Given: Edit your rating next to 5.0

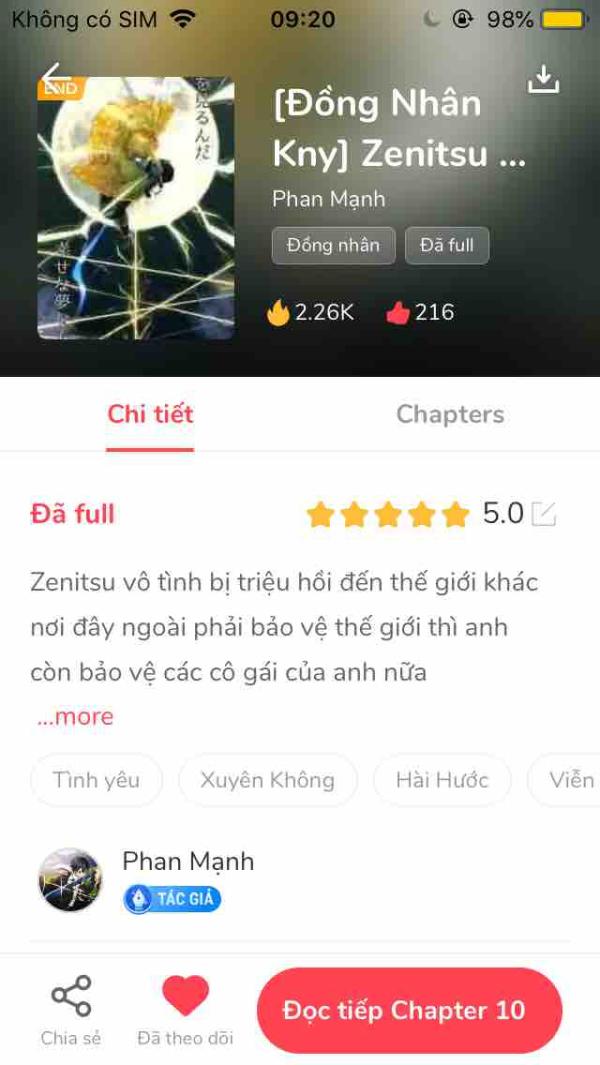Looking at the screenshot, I should tap(544, 514).
